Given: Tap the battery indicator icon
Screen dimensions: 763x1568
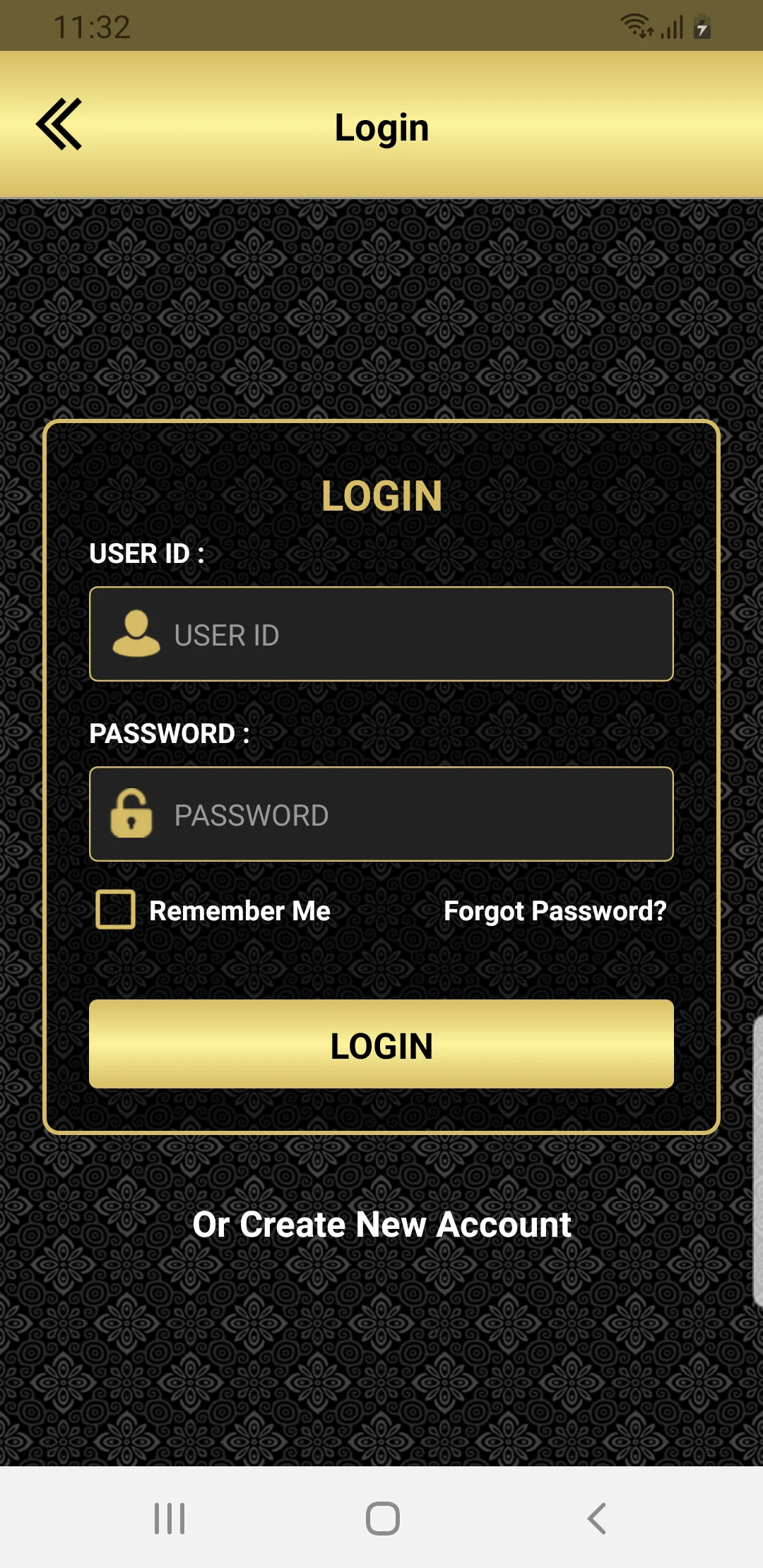Looking at the screenshot, I should tap(701, 26).
